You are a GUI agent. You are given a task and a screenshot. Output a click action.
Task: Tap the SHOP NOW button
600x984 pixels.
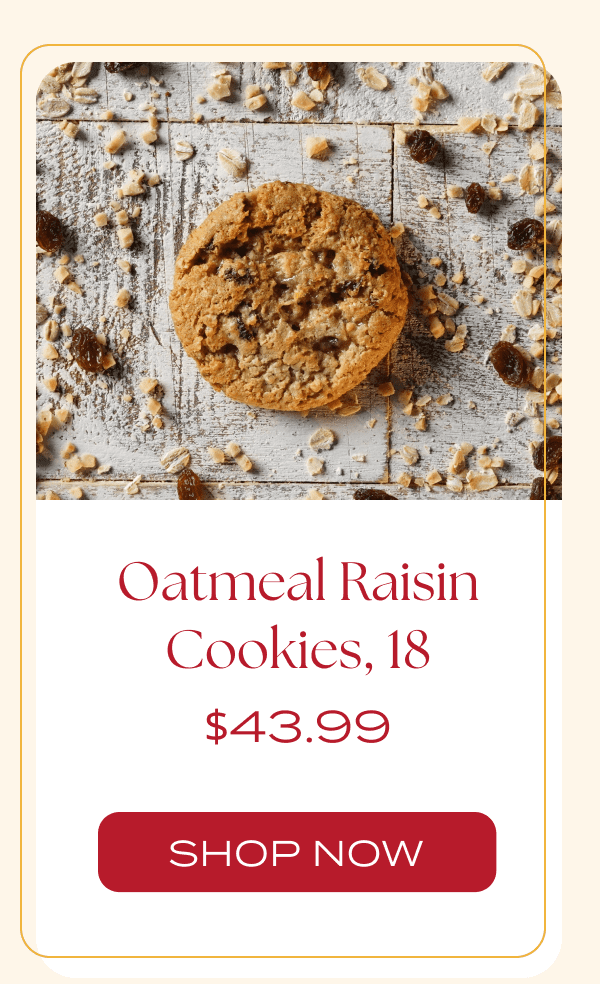[297, 852]
